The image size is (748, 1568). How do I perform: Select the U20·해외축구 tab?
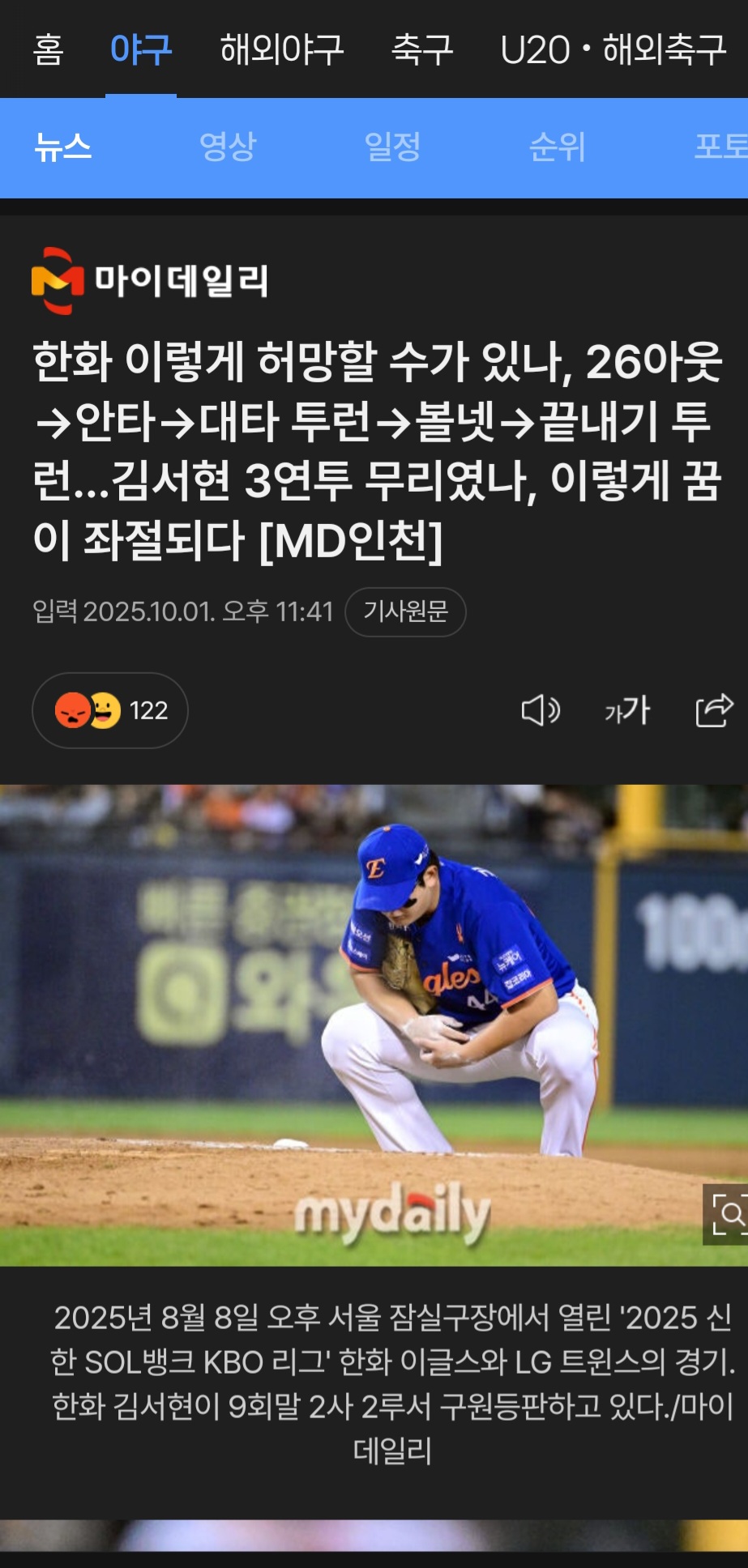(x=613, y=50)
